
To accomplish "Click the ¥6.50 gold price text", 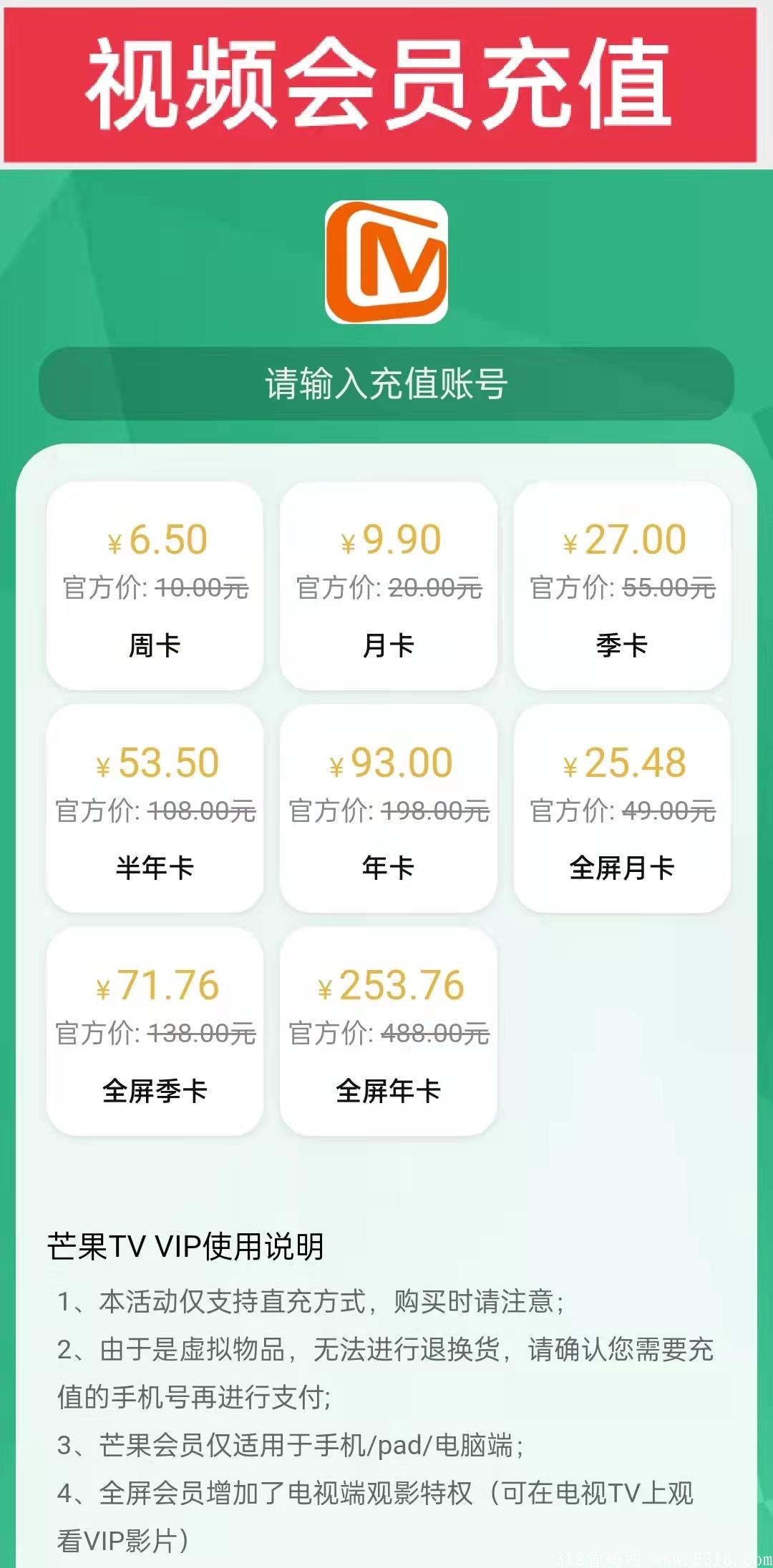I will click(155, 542).
